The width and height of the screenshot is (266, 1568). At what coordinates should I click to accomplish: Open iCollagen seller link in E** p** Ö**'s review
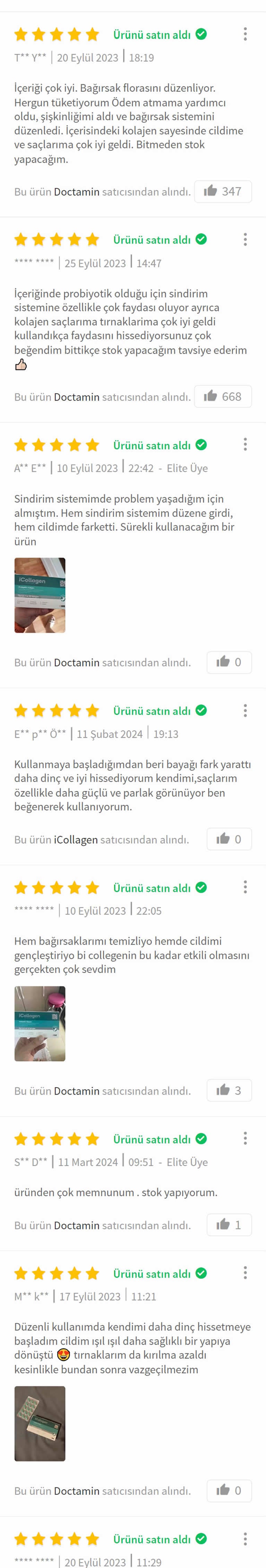(x=76, y=839)
